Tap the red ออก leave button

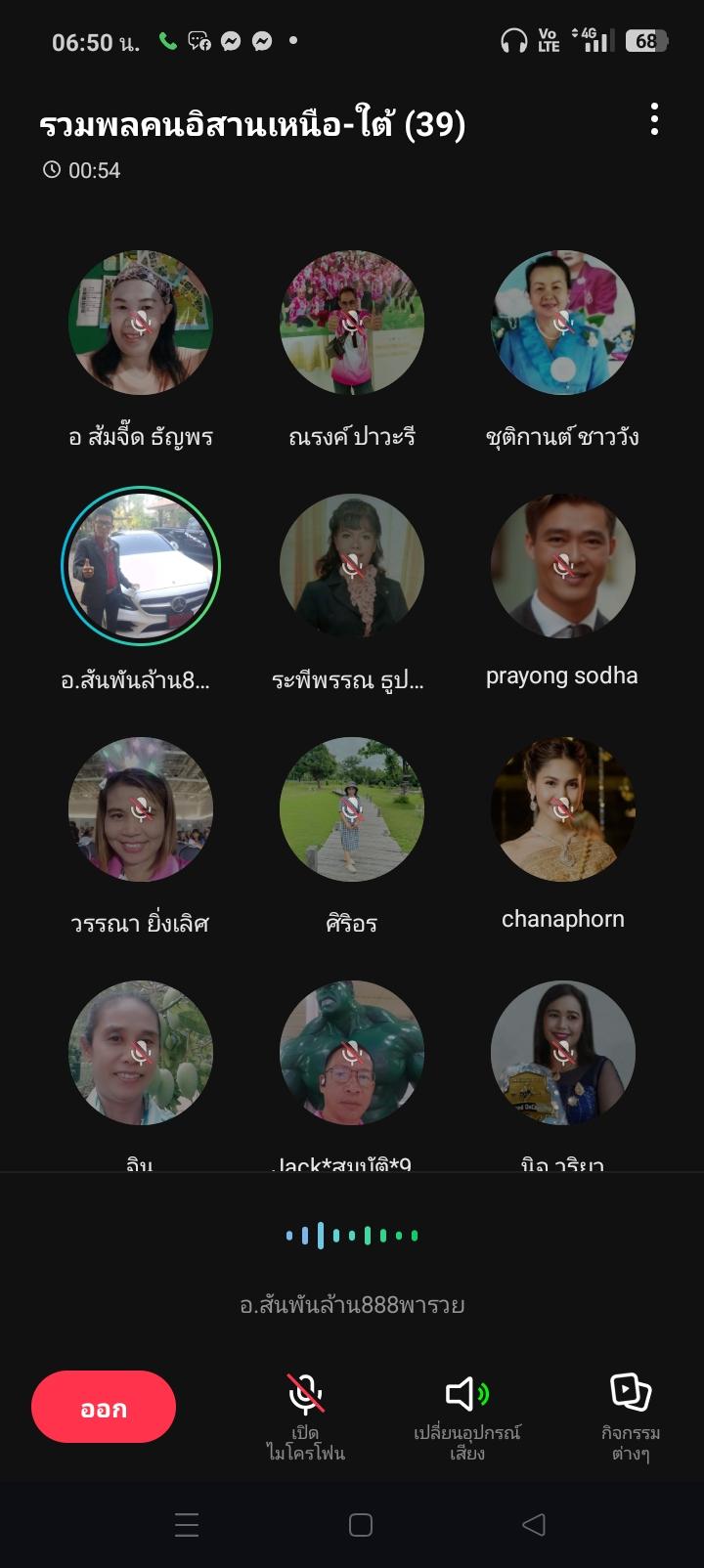104,1408
